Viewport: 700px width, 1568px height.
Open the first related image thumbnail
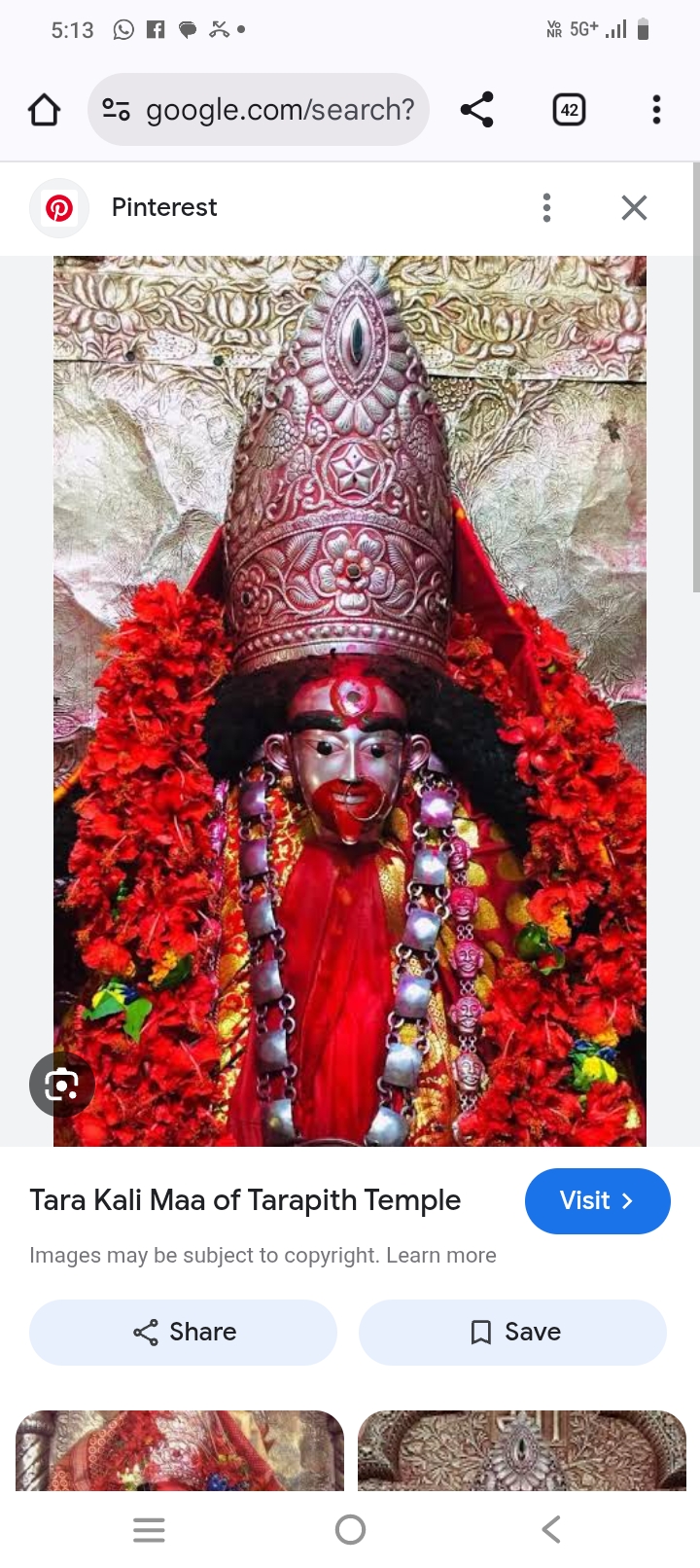click(180, 1449)
